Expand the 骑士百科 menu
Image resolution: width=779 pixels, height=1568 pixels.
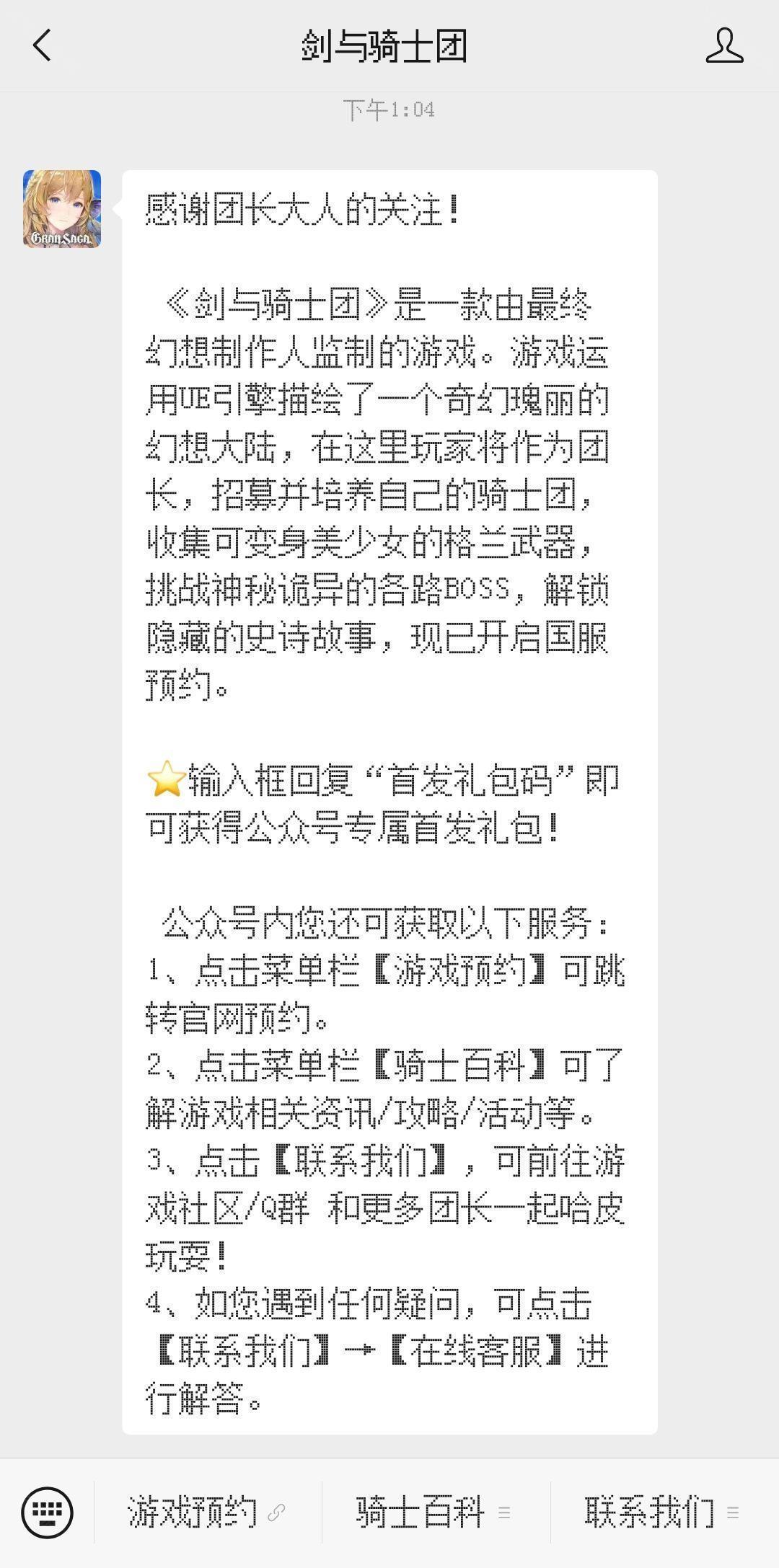tap(434, 1512)
